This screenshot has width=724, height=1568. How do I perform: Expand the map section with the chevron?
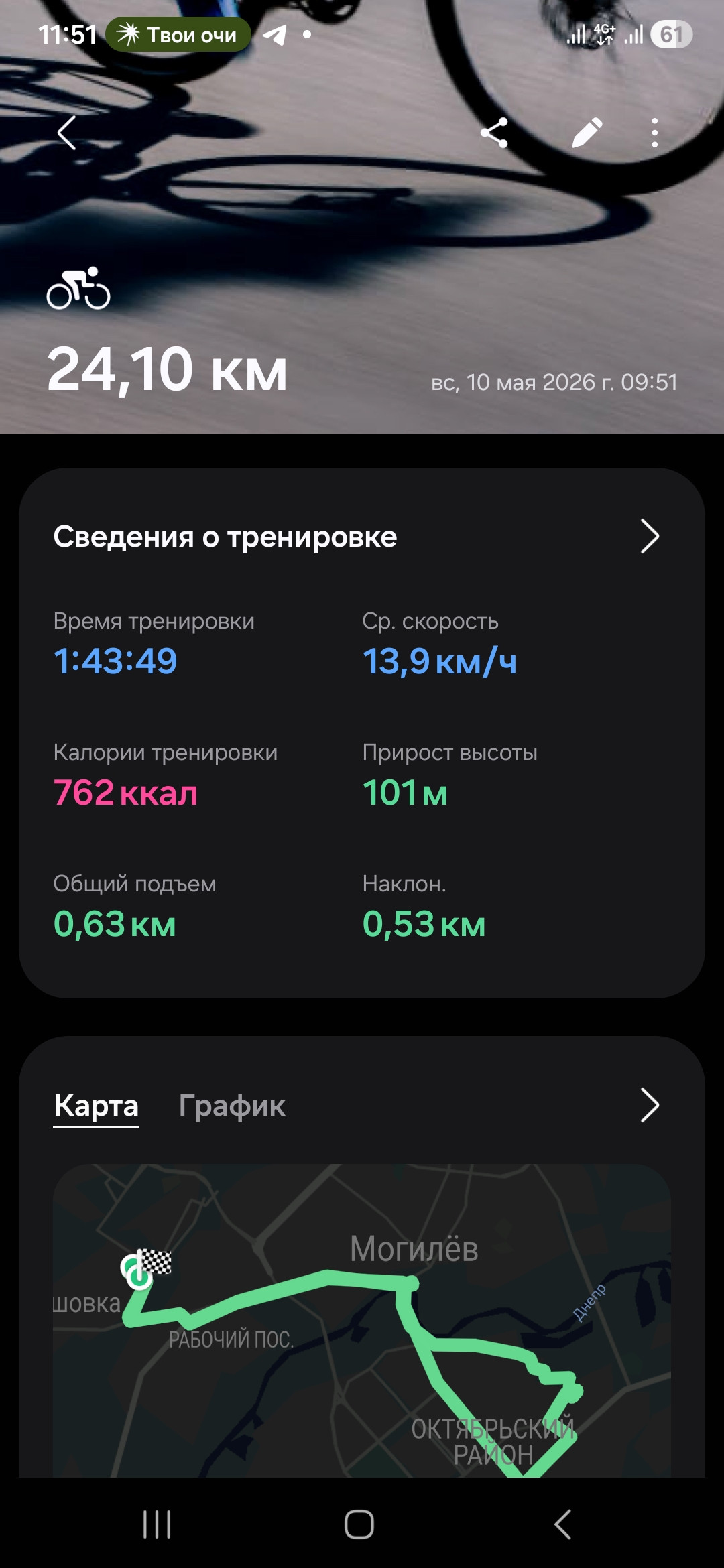[x=650, y=1105]
